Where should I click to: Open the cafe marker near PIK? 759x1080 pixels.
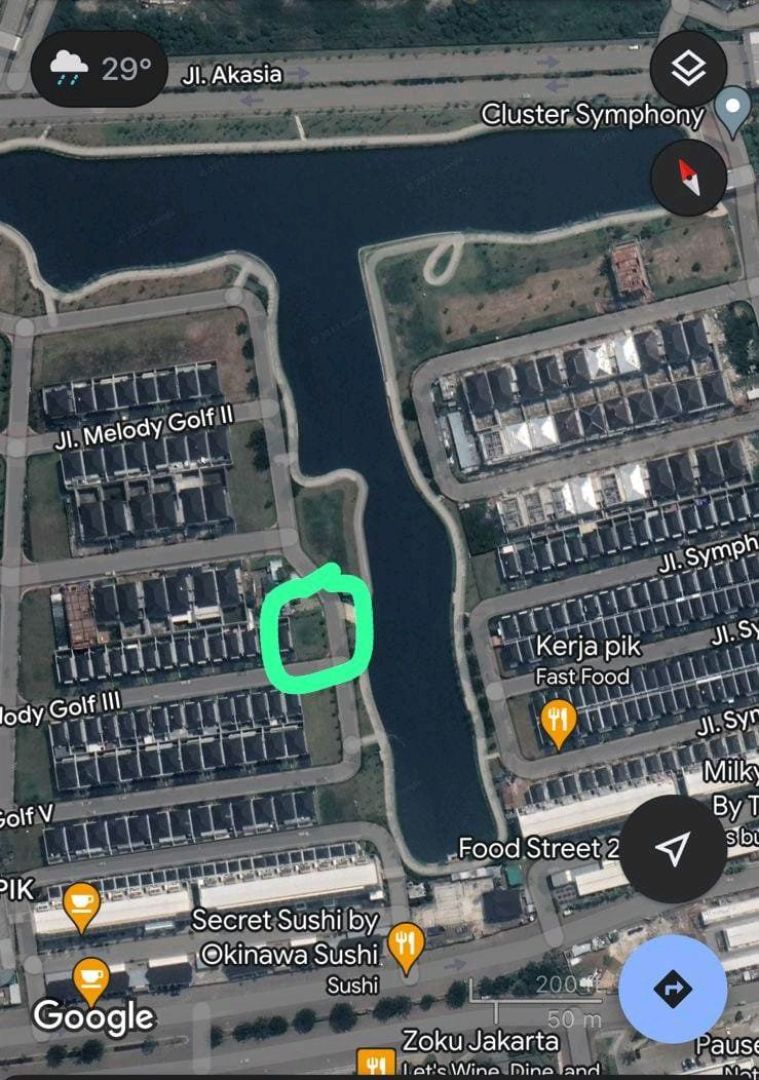81,904
